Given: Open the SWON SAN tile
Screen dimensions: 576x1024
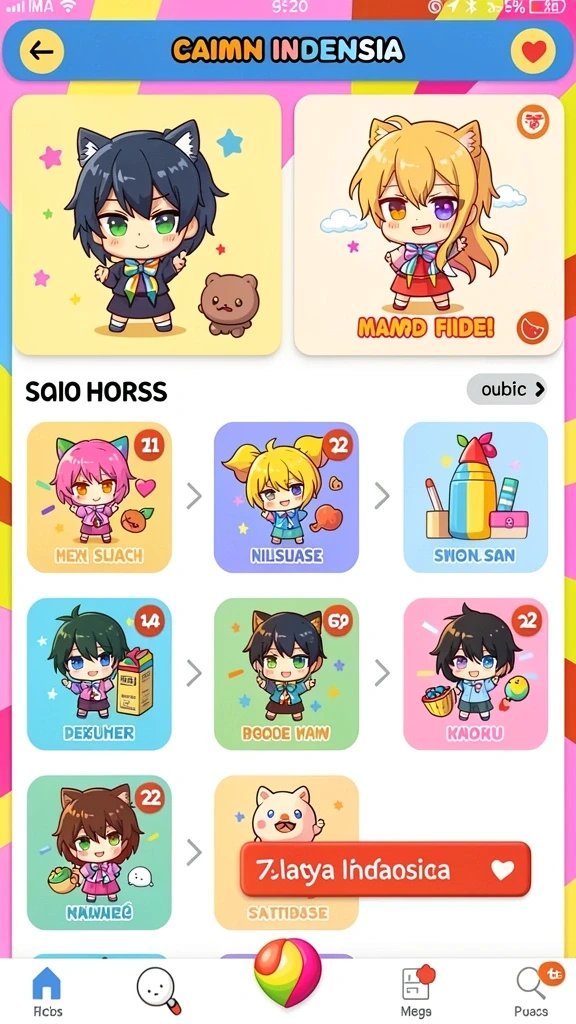Looking at the screenshot, I should click(x=475, y=497).
